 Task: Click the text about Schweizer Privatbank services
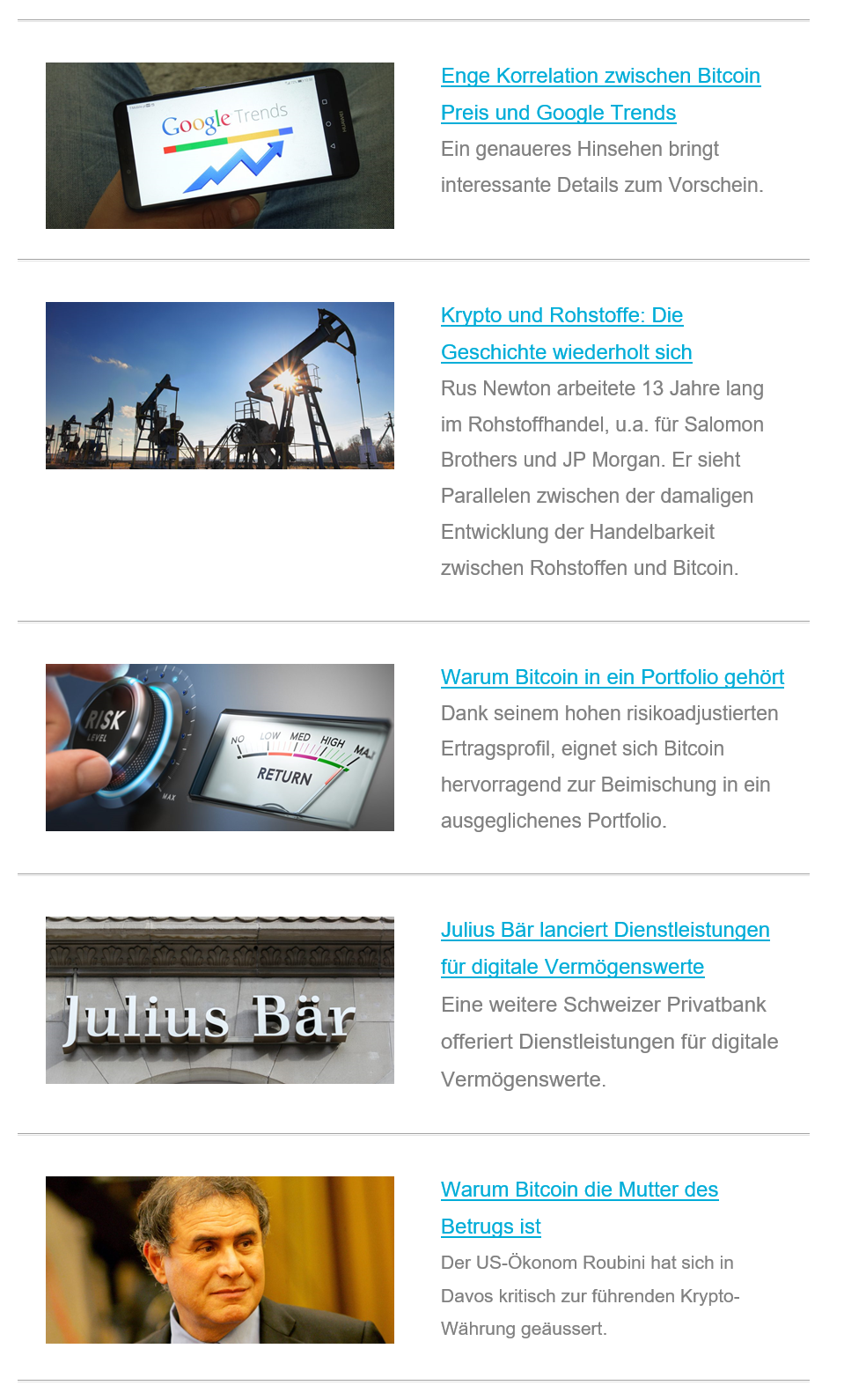[x=609, y=1041]
